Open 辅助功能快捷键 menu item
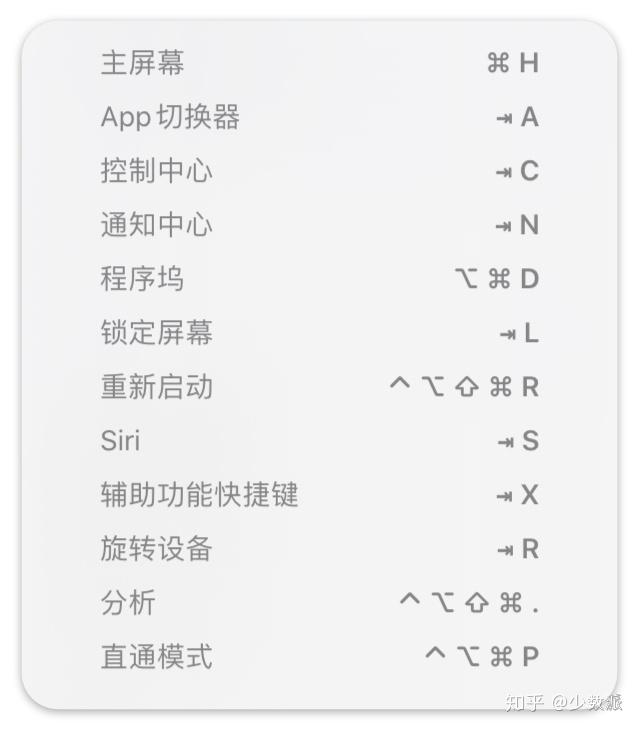The width and height of the screenshot is (639, 730). click(199, 495)
